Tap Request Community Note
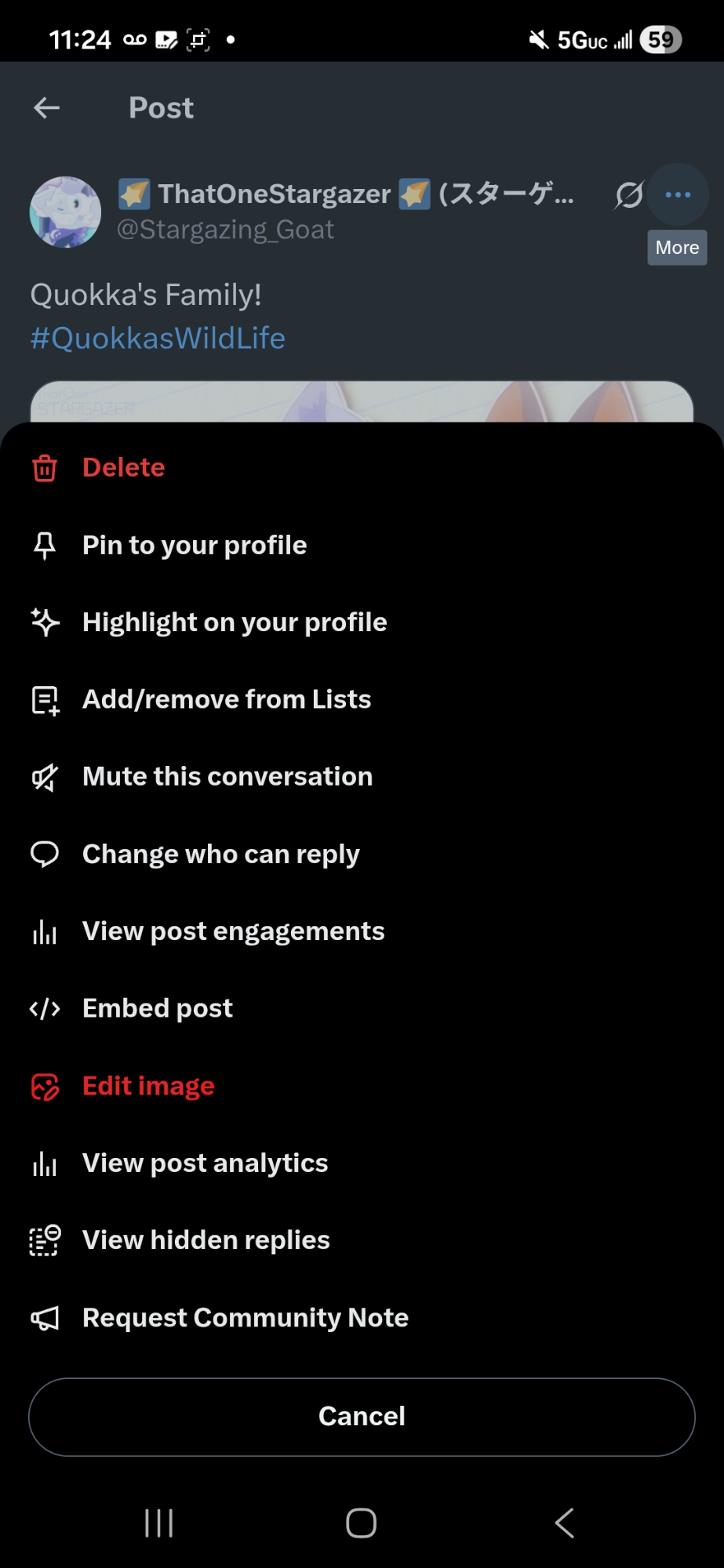 pyautogui.click(x=245, y=1318)
